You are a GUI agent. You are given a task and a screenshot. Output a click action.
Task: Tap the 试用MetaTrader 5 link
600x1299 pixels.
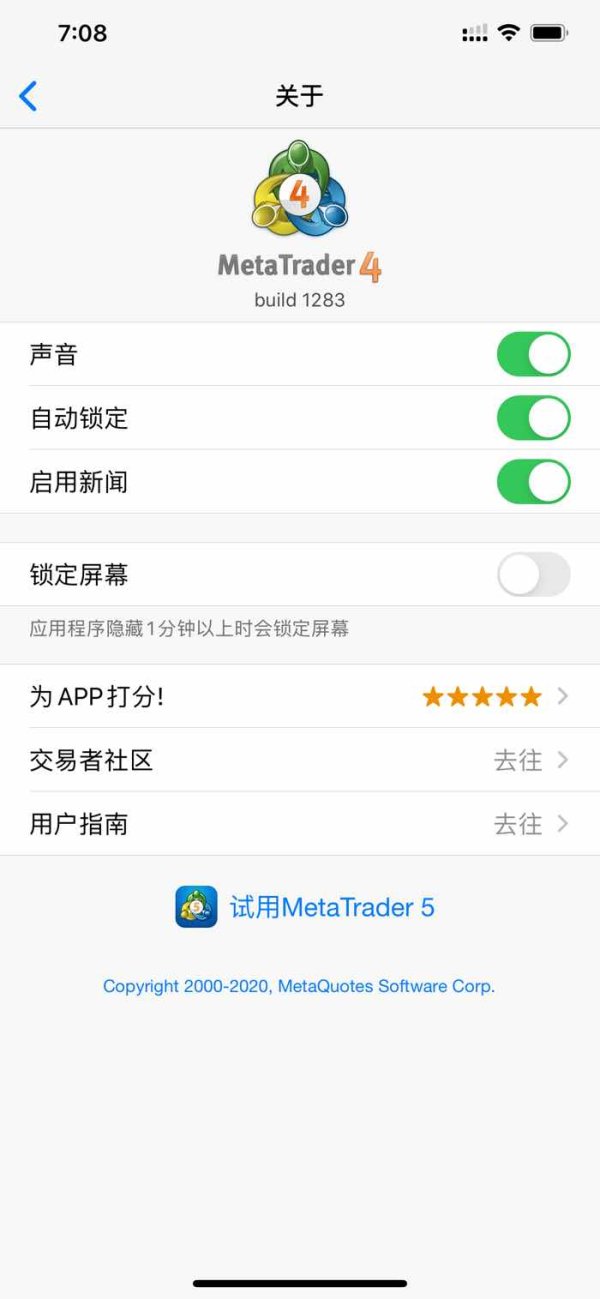point(305,907)
